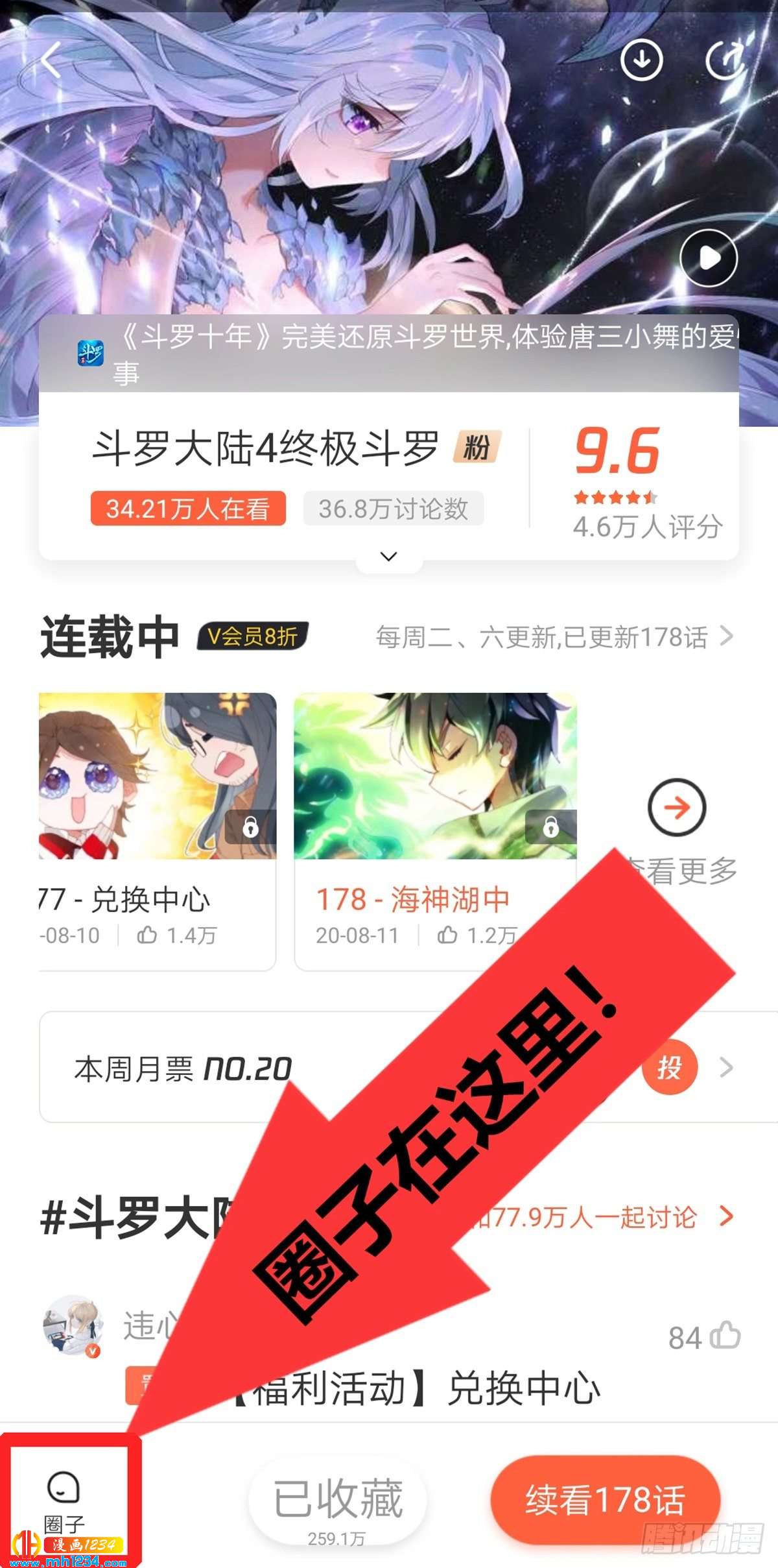
Task: Open the full chapter list showing 已更新178话
Action: 554,637
